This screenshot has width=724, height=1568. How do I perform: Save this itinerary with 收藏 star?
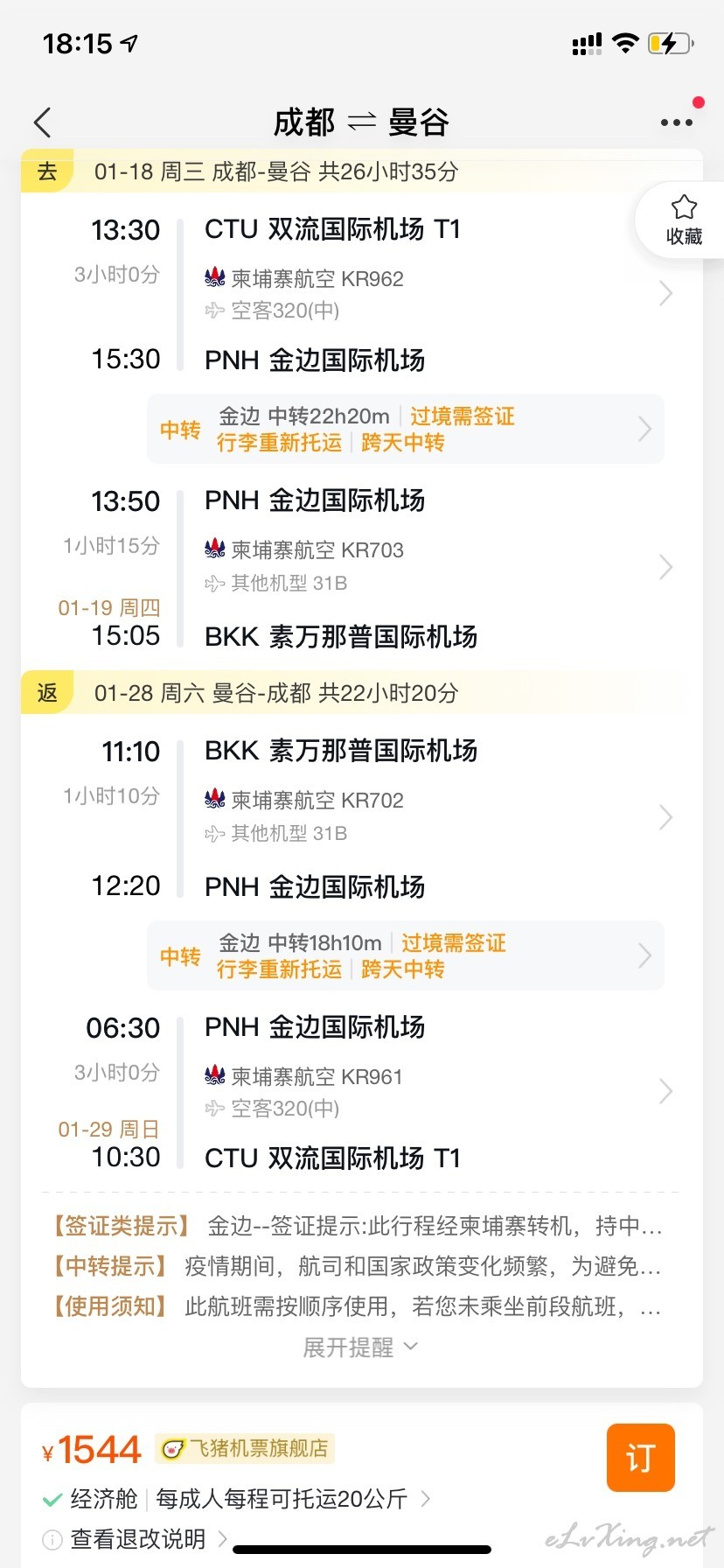coord(684,220)
